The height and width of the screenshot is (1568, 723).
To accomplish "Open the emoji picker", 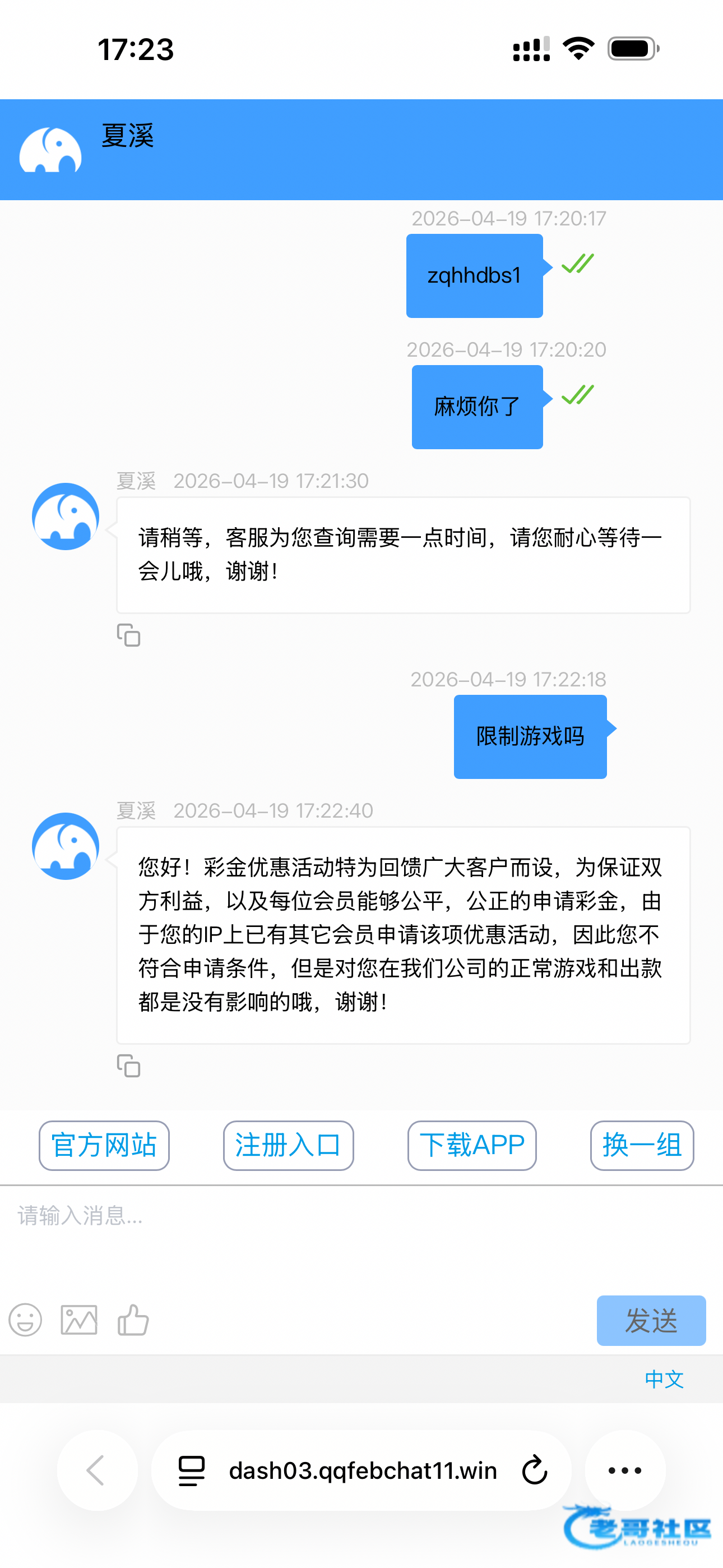I will click(x=26, y=1320).
